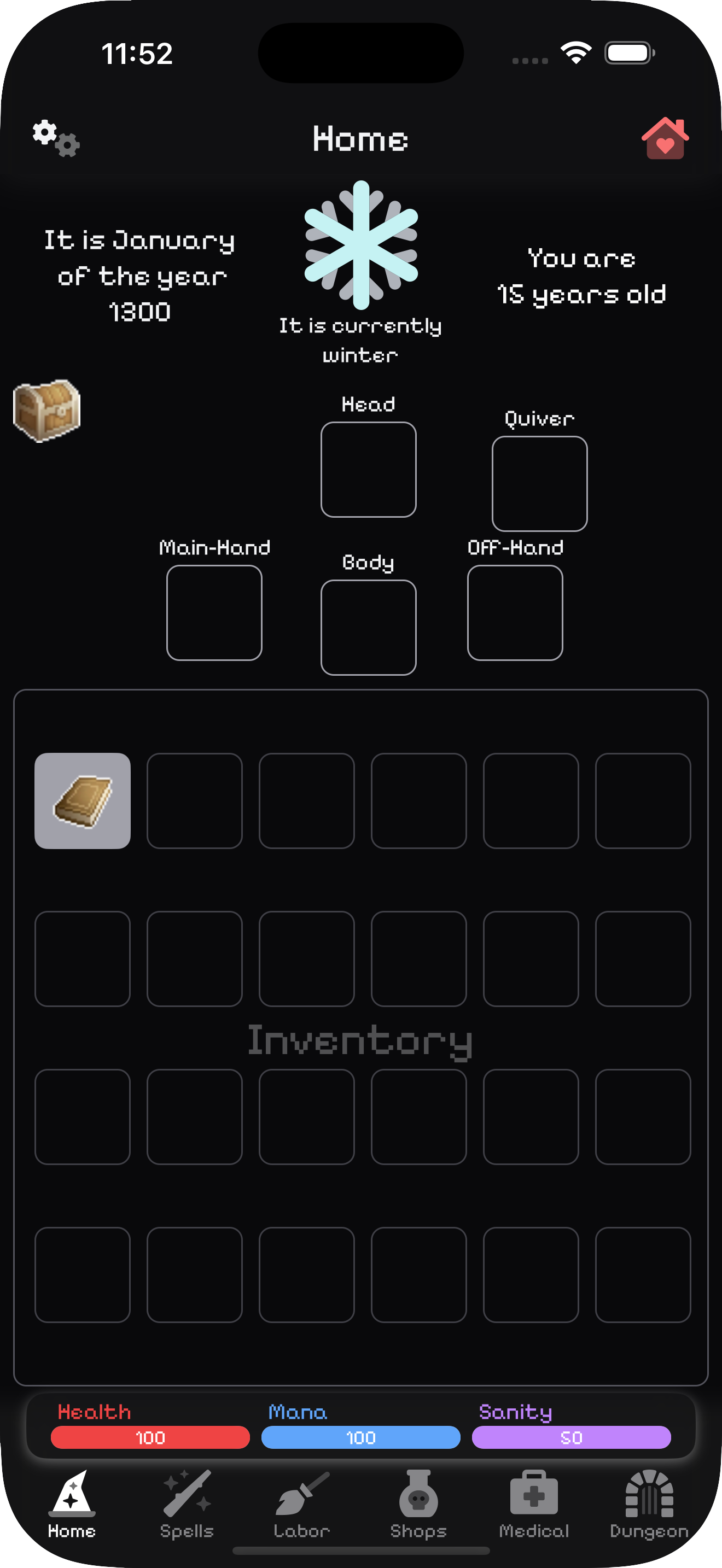722x1568 pixels.
Task: Tap the Head equipment slot
Action: pyautogui.click(x=368, y=469)
